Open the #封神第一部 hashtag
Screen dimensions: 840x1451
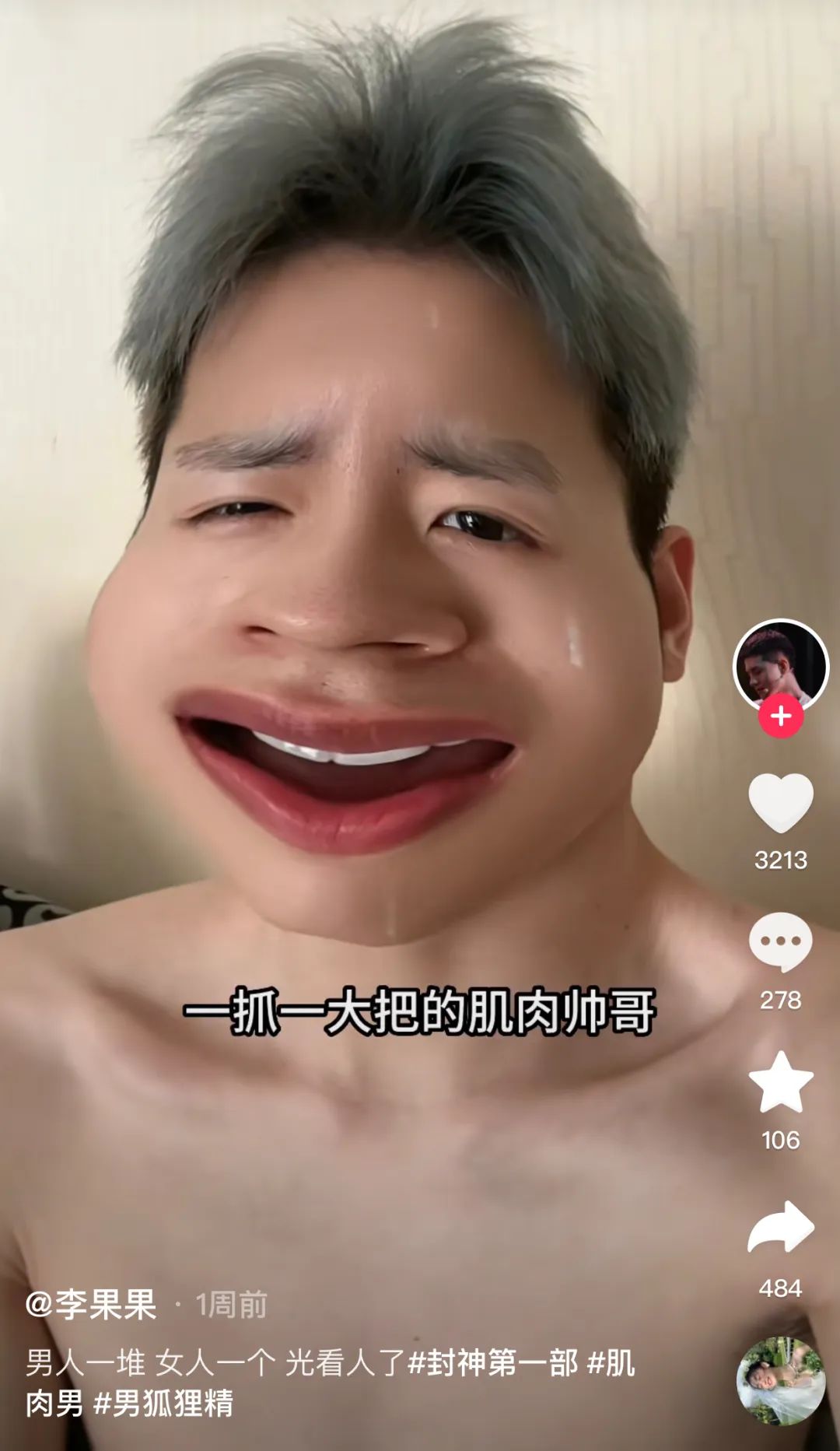(x=493, y=1362)
